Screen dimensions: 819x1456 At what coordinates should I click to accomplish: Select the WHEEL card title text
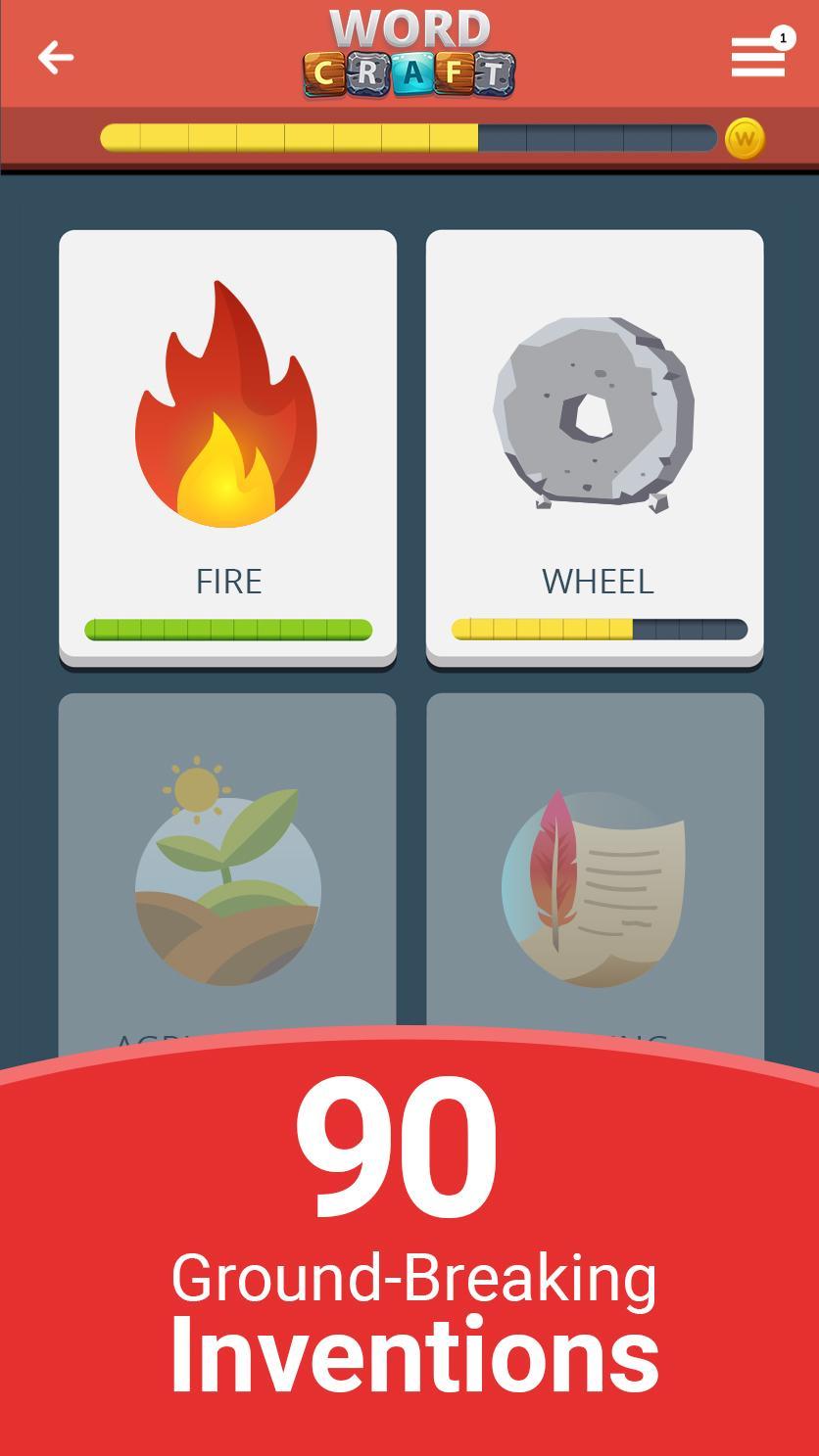click(596, 581)
